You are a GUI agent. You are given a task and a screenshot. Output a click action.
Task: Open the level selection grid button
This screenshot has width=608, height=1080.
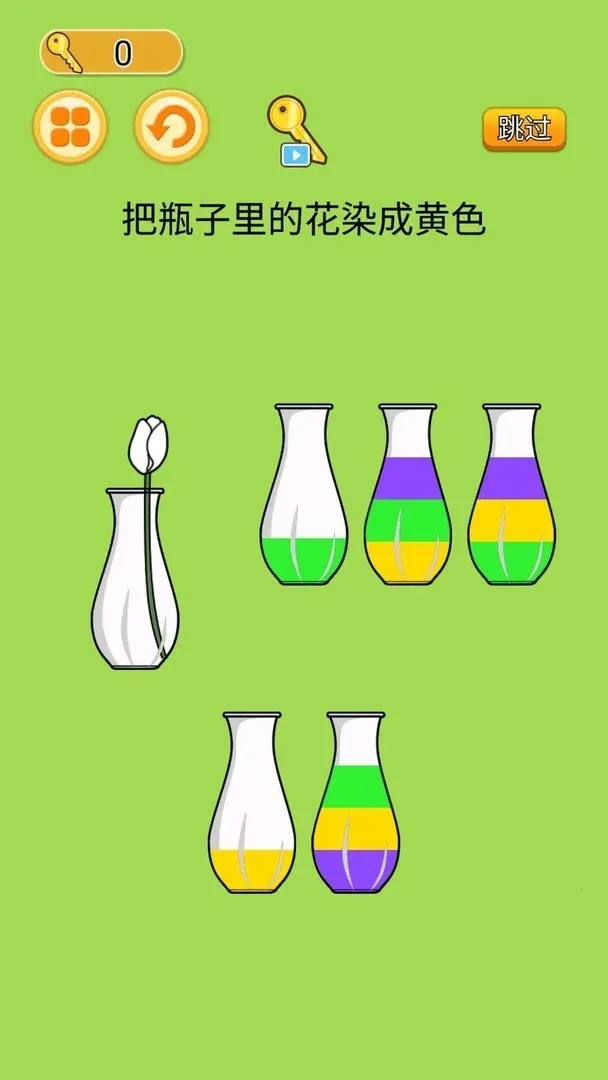point(70,127)
